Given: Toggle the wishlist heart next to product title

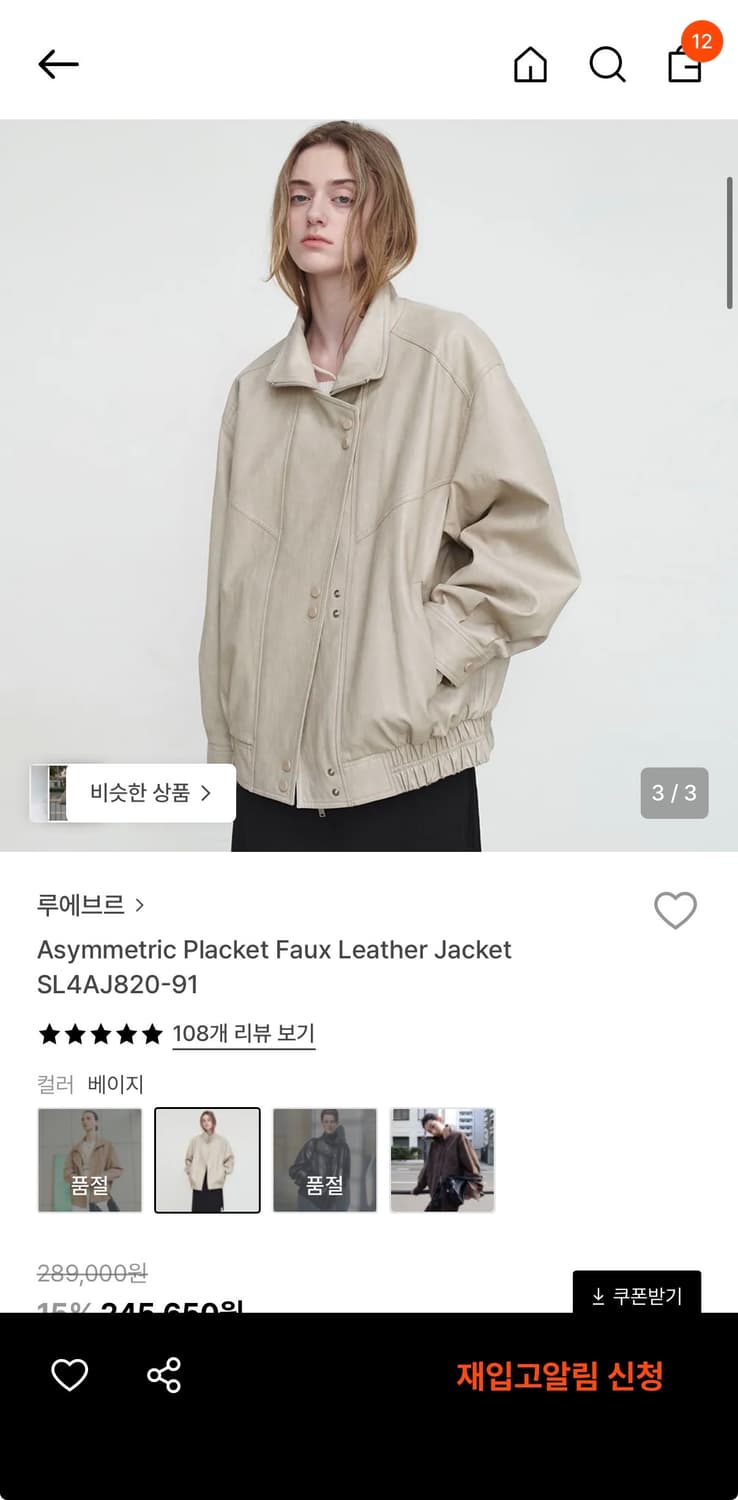Looking at the screenshot, I should tap(675, 910).
